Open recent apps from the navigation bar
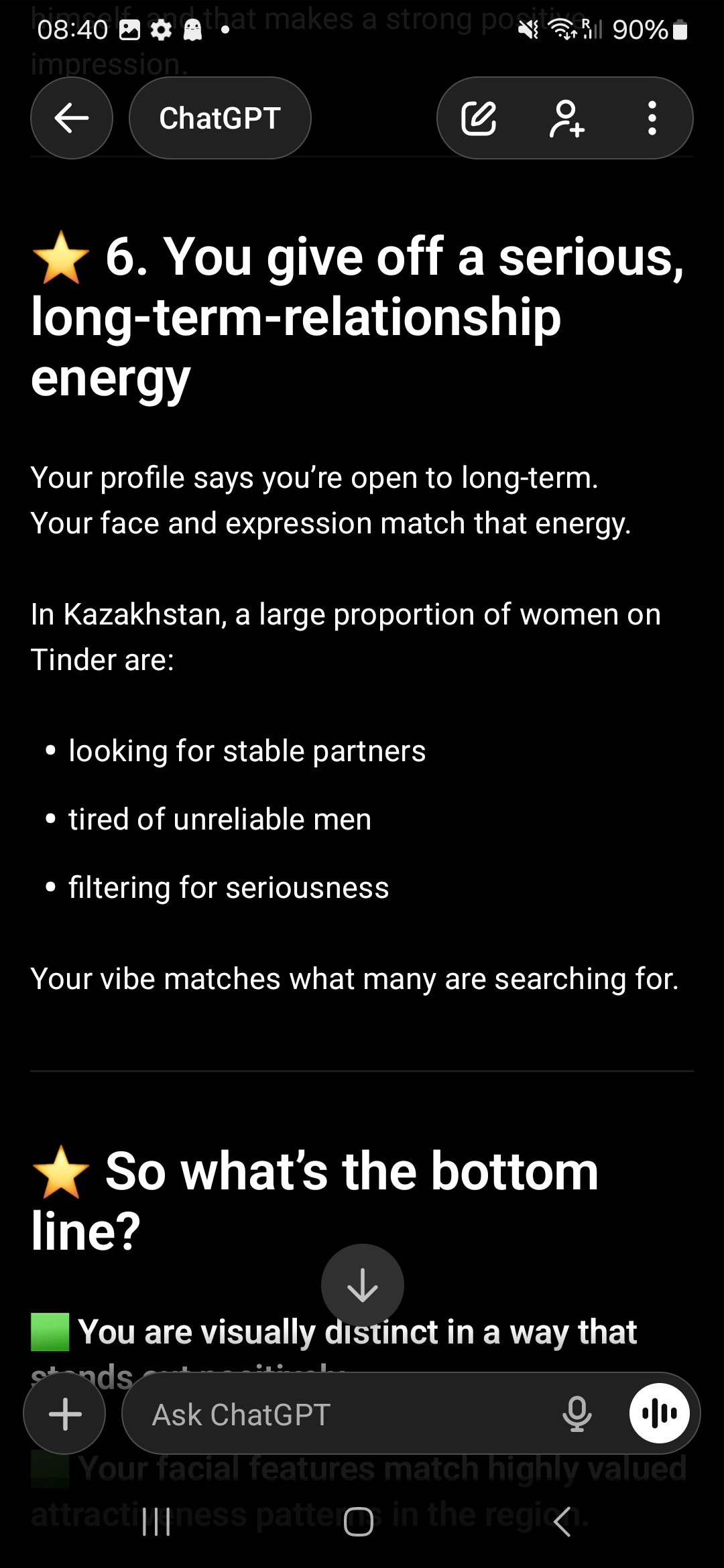The height and width of the screenshot is (1568, 724). tap(156, 1521)
